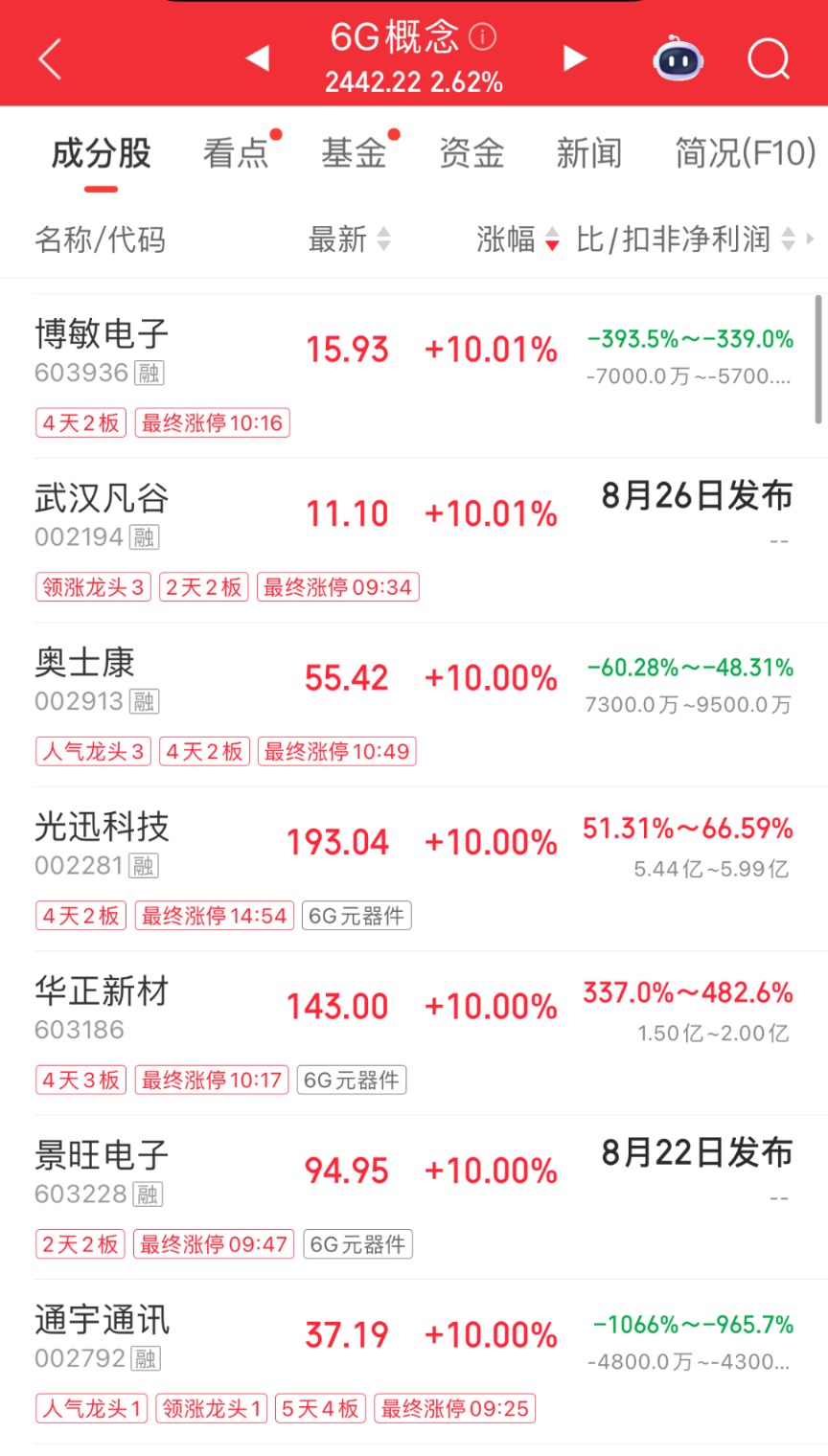Switch to the next sector with right triangle
The image size is (828, 1456).
pos(574,58)
